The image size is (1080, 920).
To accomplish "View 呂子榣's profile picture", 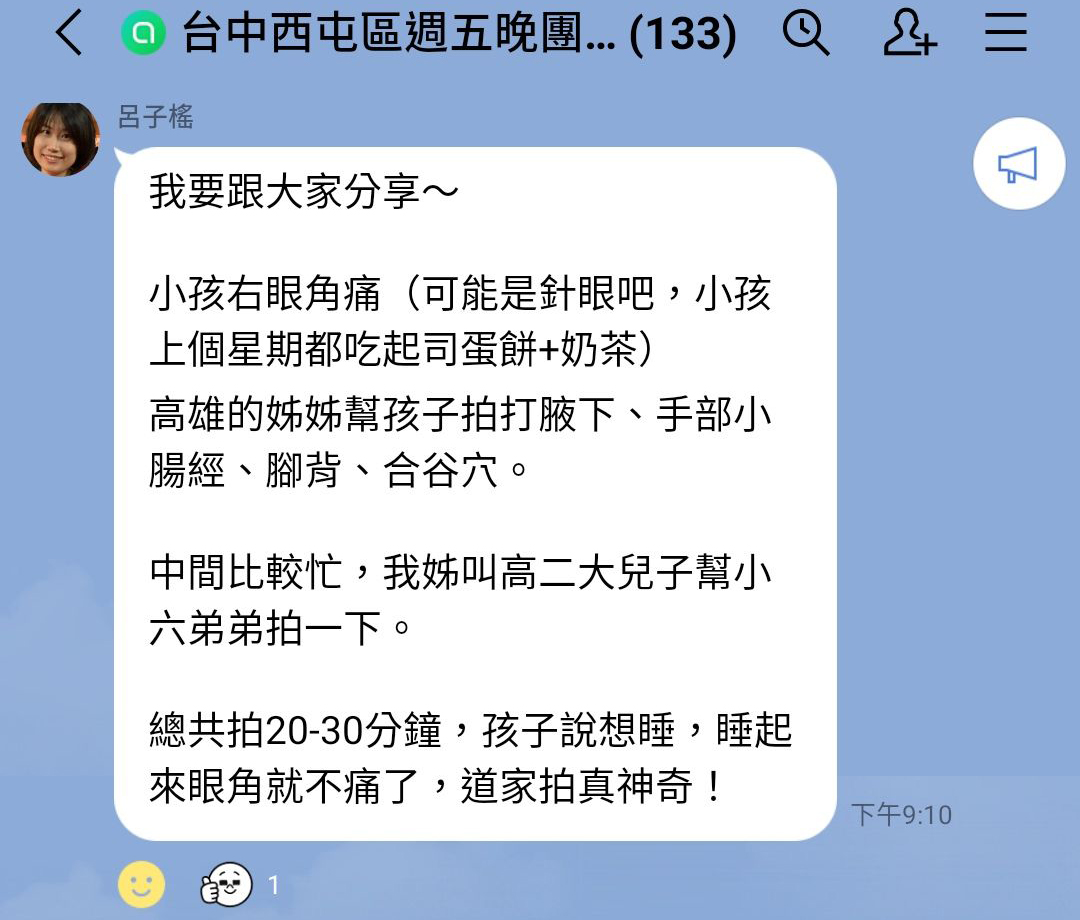I will (x=61, y=139).
